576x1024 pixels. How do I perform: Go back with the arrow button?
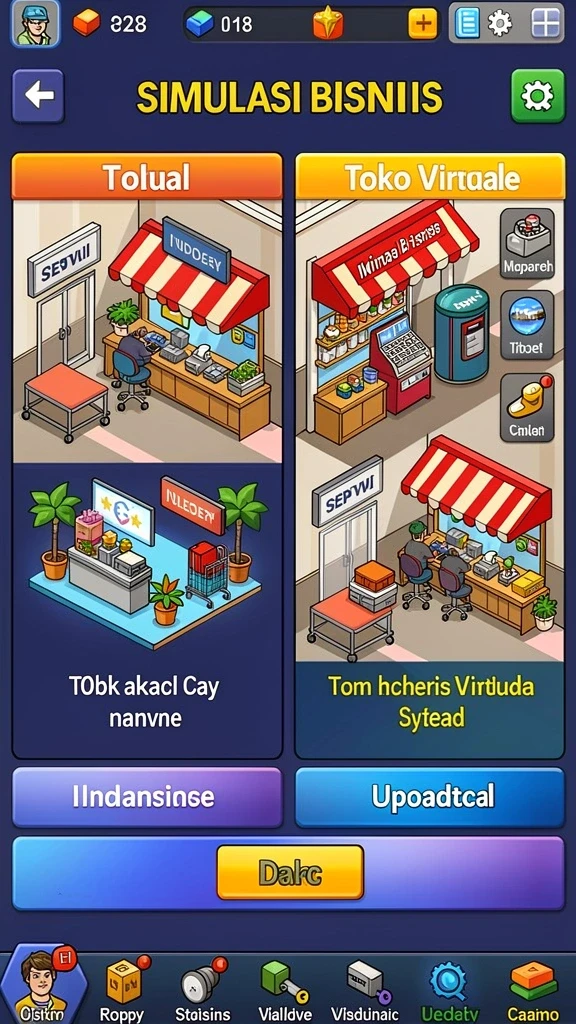click(39, 96)
